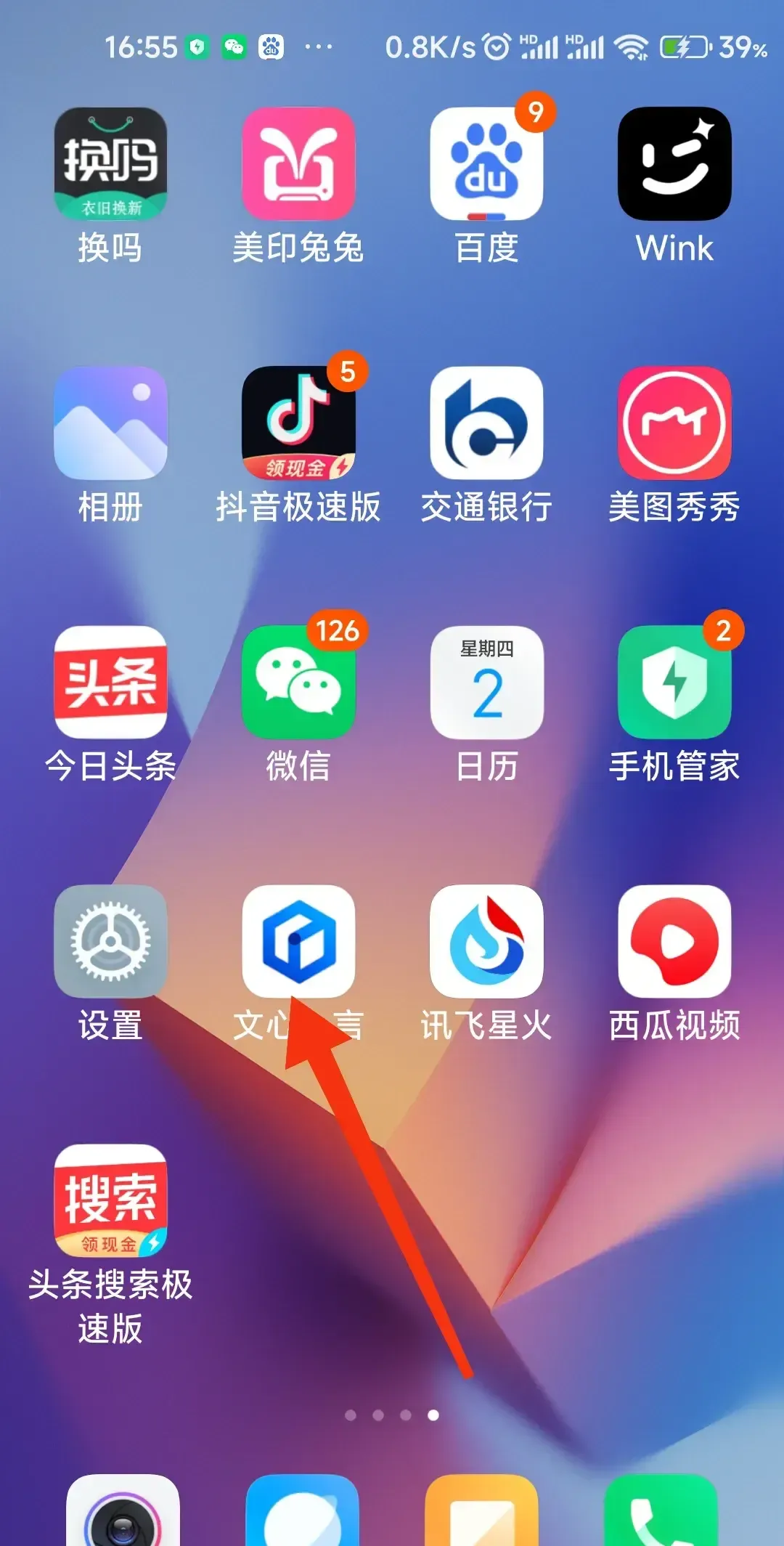Launch 美印兔兔 app
The width and height of the screenshot is (784, 1546).
tap(298, 164)
